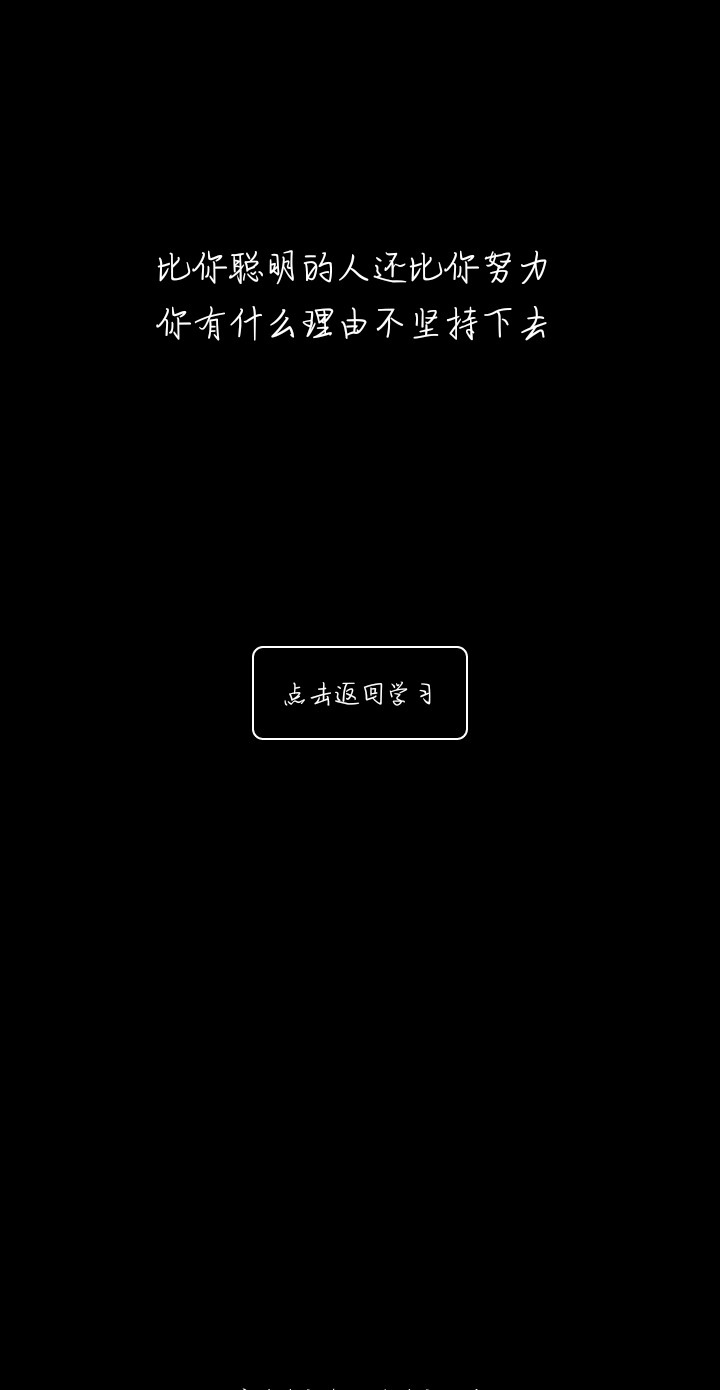This screenshot has width=720, height=1390.
Task: Tap 点击返回学习 to return to studying
Action: pyautogui.click(x=360, y=693)
